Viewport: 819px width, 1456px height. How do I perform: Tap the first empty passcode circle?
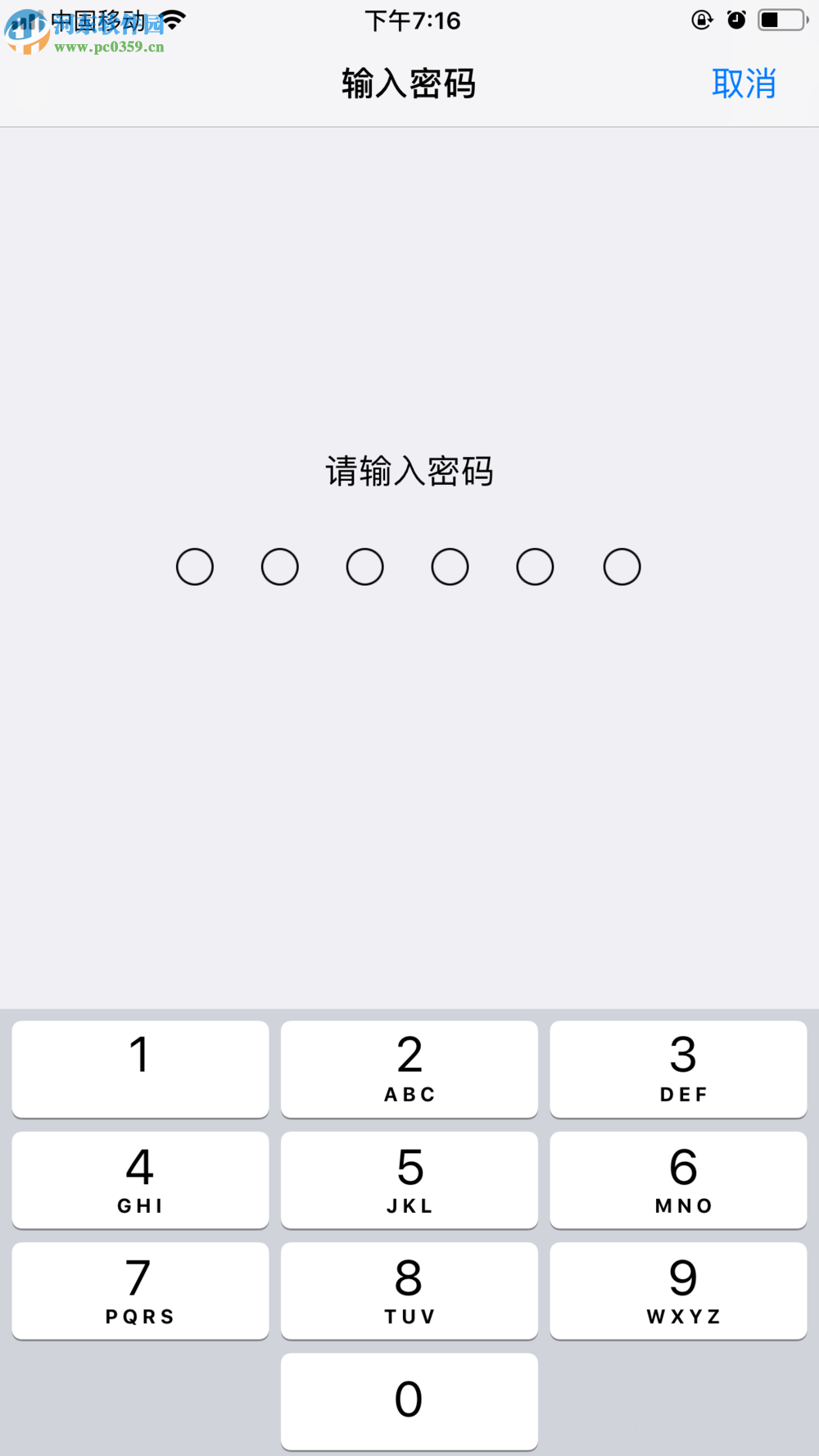tap(194, 566)
